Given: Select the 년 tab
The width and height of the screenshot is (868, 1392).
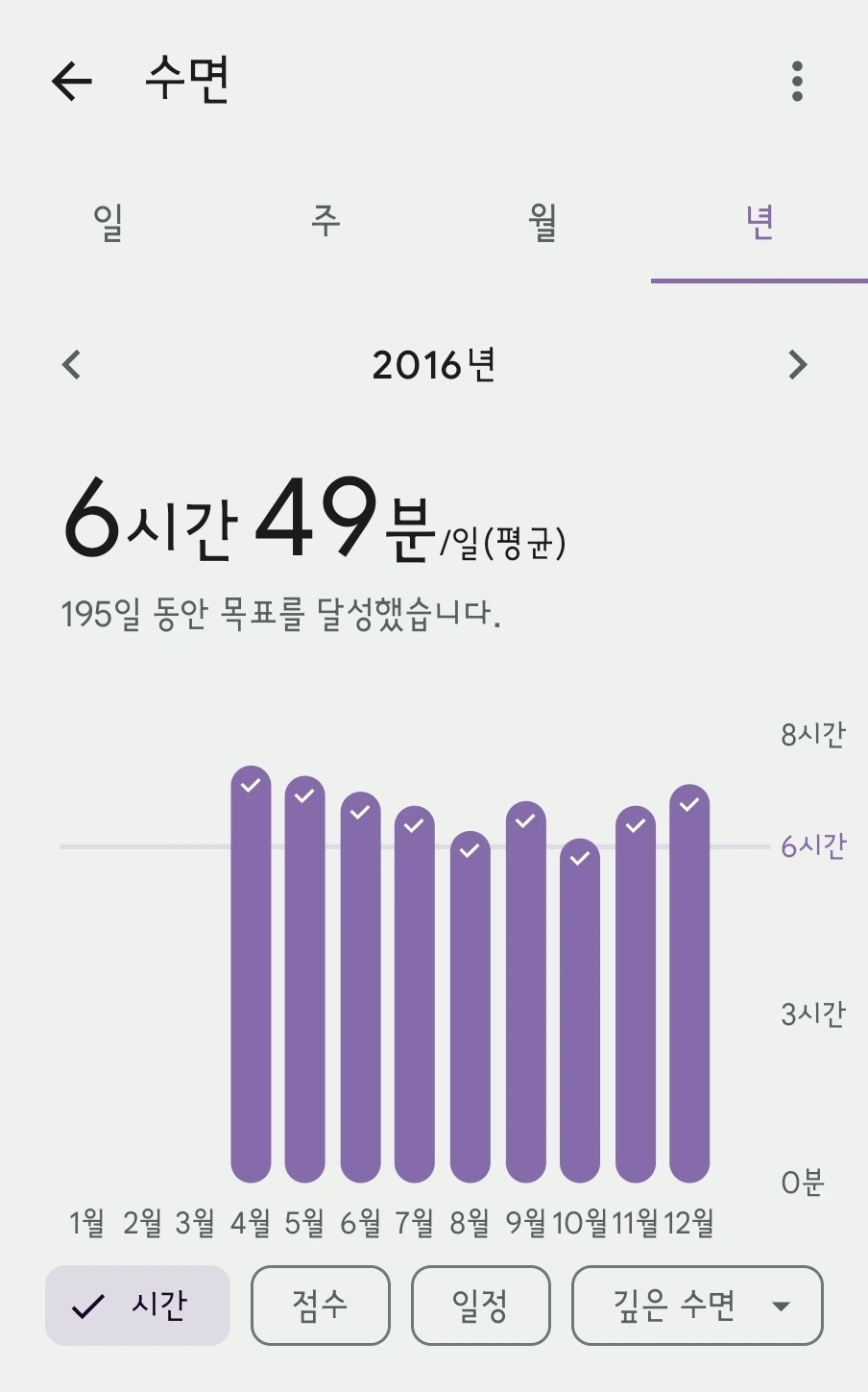Looking at the screenshot, I should (759, 223).
